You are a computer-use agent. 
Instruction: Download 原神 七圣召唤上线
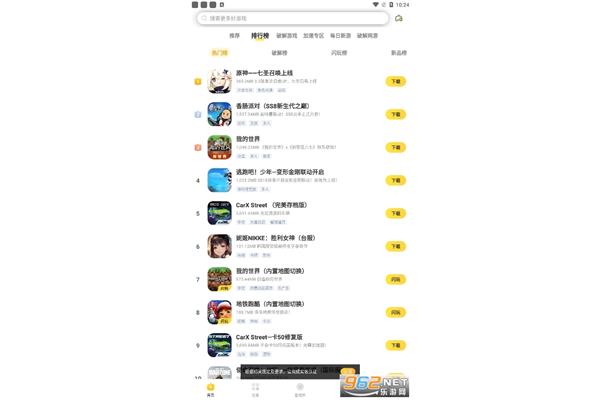point(396,82)
